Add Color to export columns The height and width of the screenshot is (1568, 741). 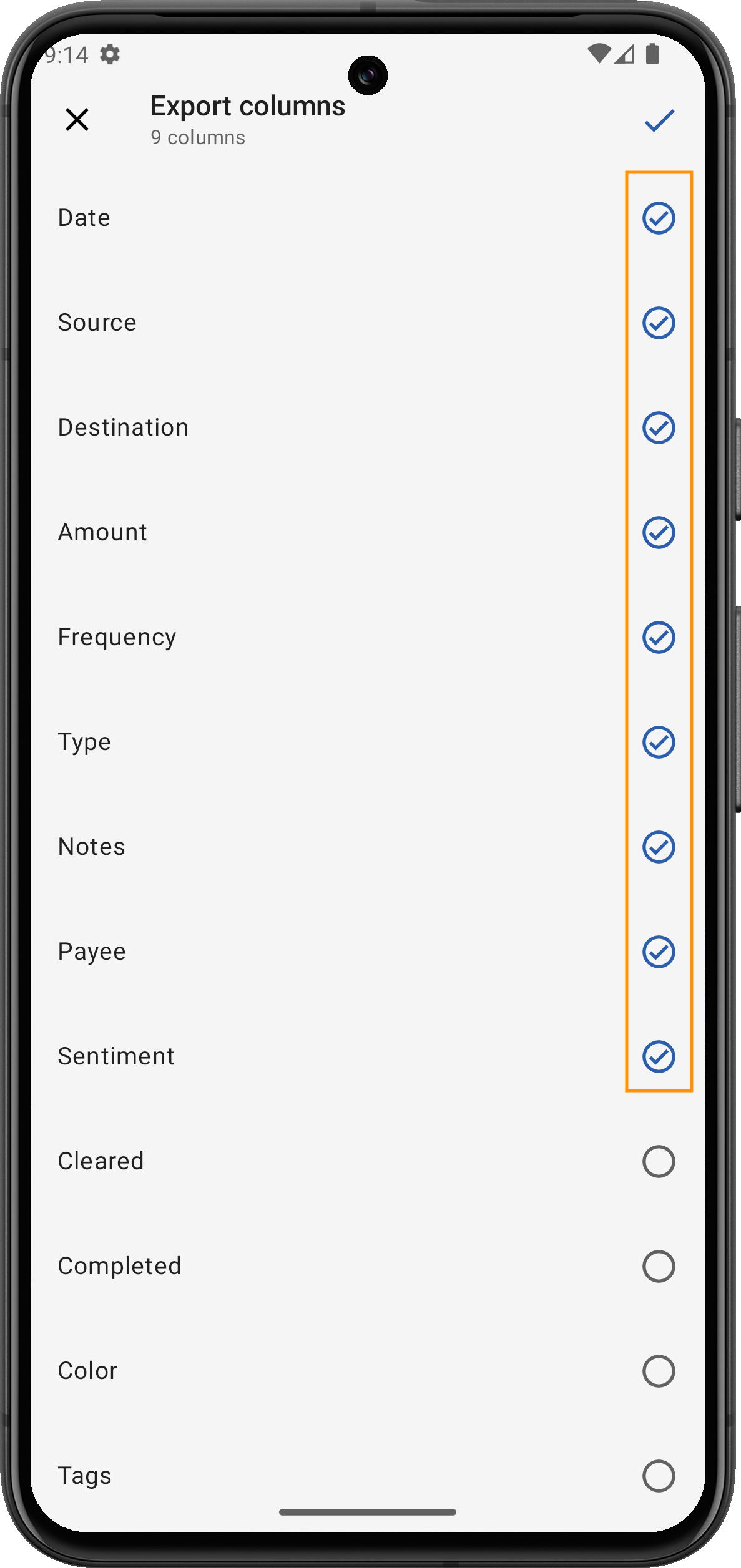(659, 1371)
